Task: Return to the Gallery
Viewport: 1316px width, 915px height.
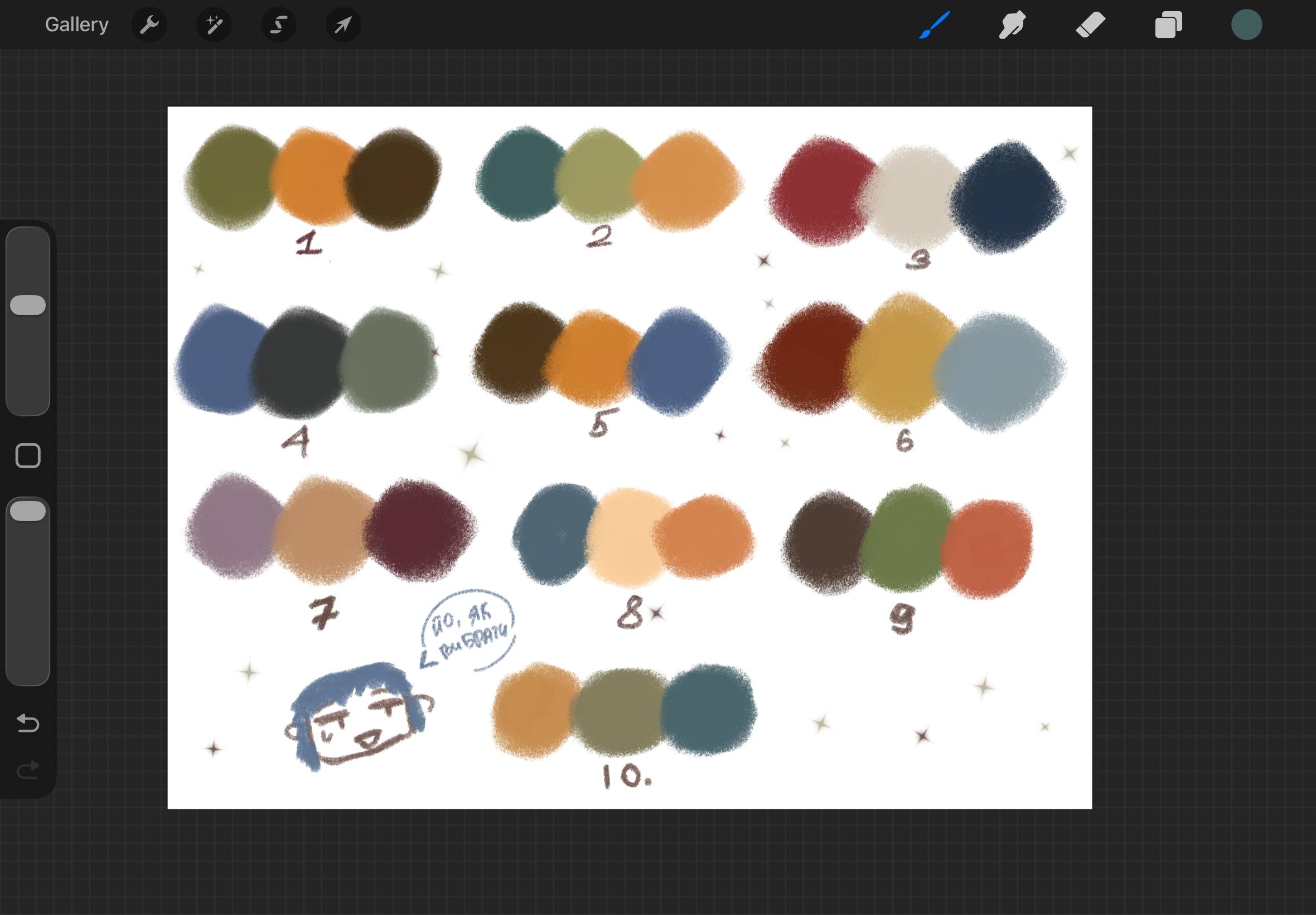Action: tap(77, 25)
